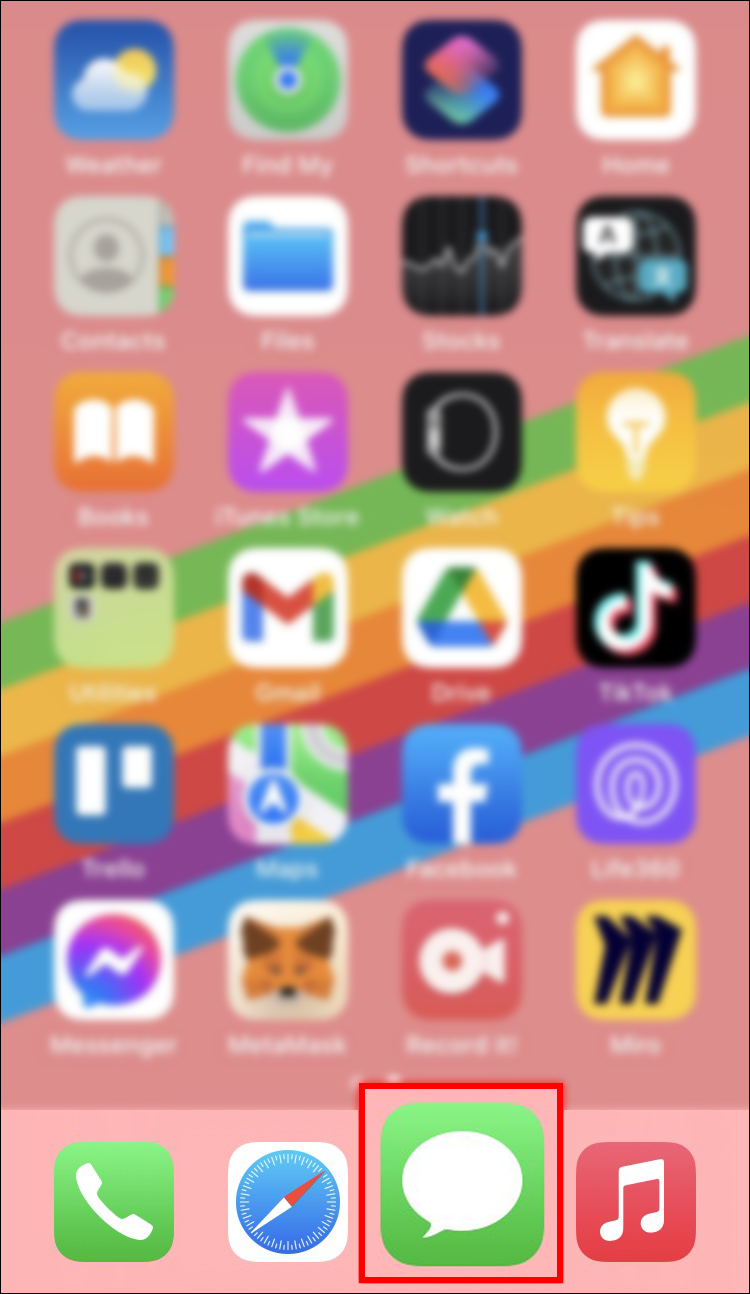The height and width of the screenshot is (1294, 750).
Task: Open the Translate app
Action: pos(635,256)
